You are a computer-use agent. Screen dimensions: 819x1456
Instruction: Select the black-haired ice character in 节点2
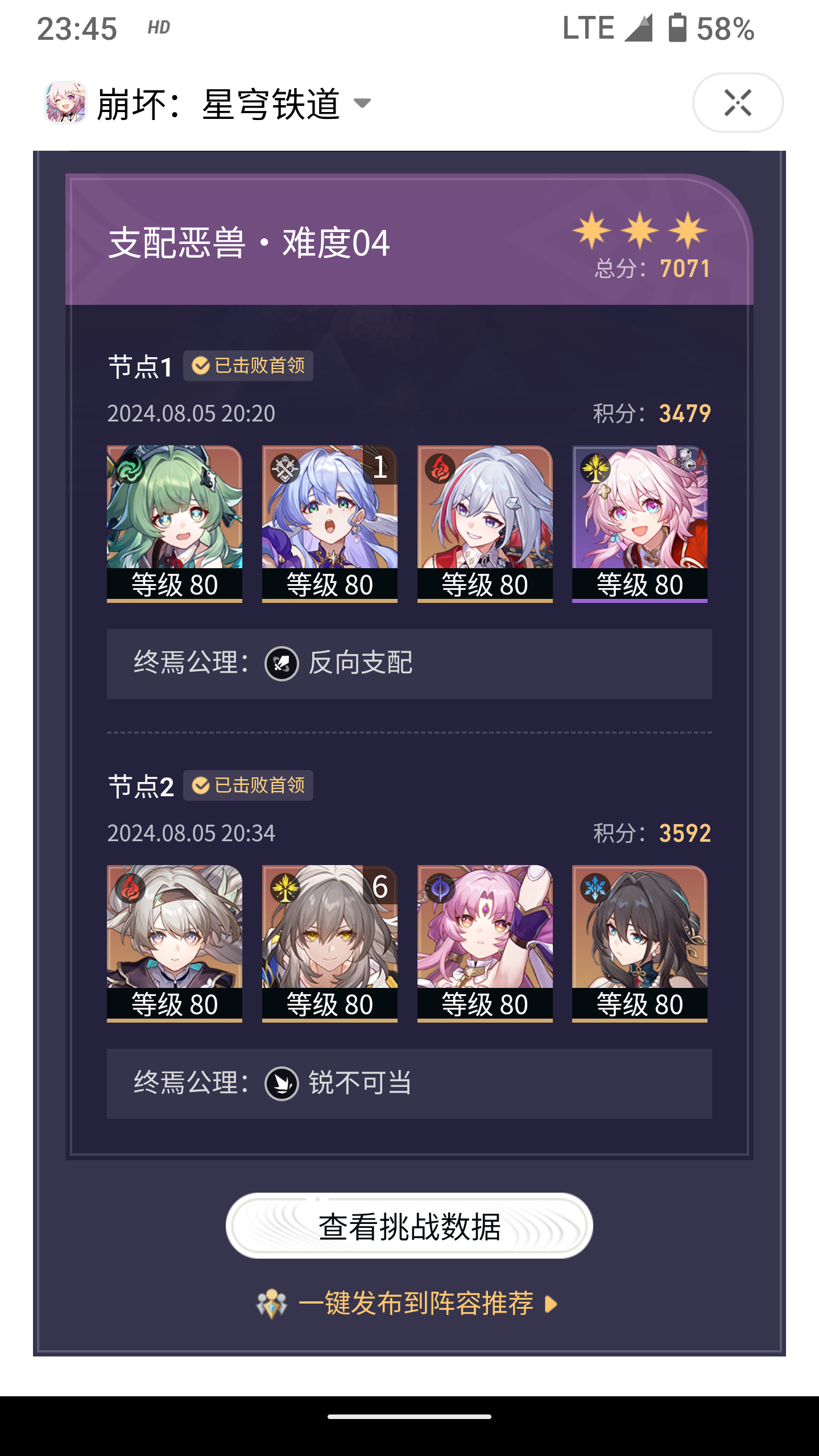click(x=639, y=942)
